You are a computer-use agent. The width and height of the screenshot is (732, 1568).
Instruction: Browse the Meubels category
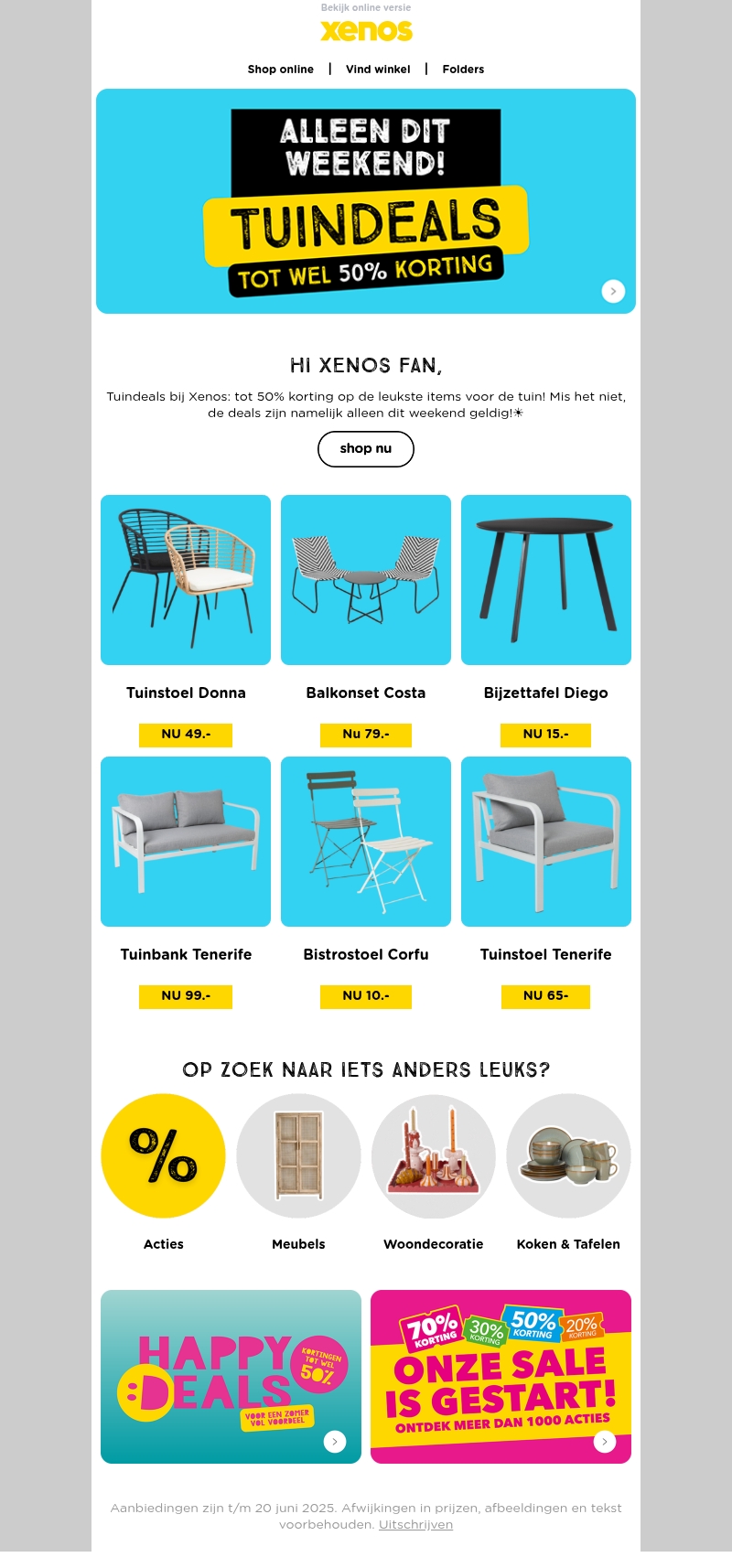click(298, 1156)
